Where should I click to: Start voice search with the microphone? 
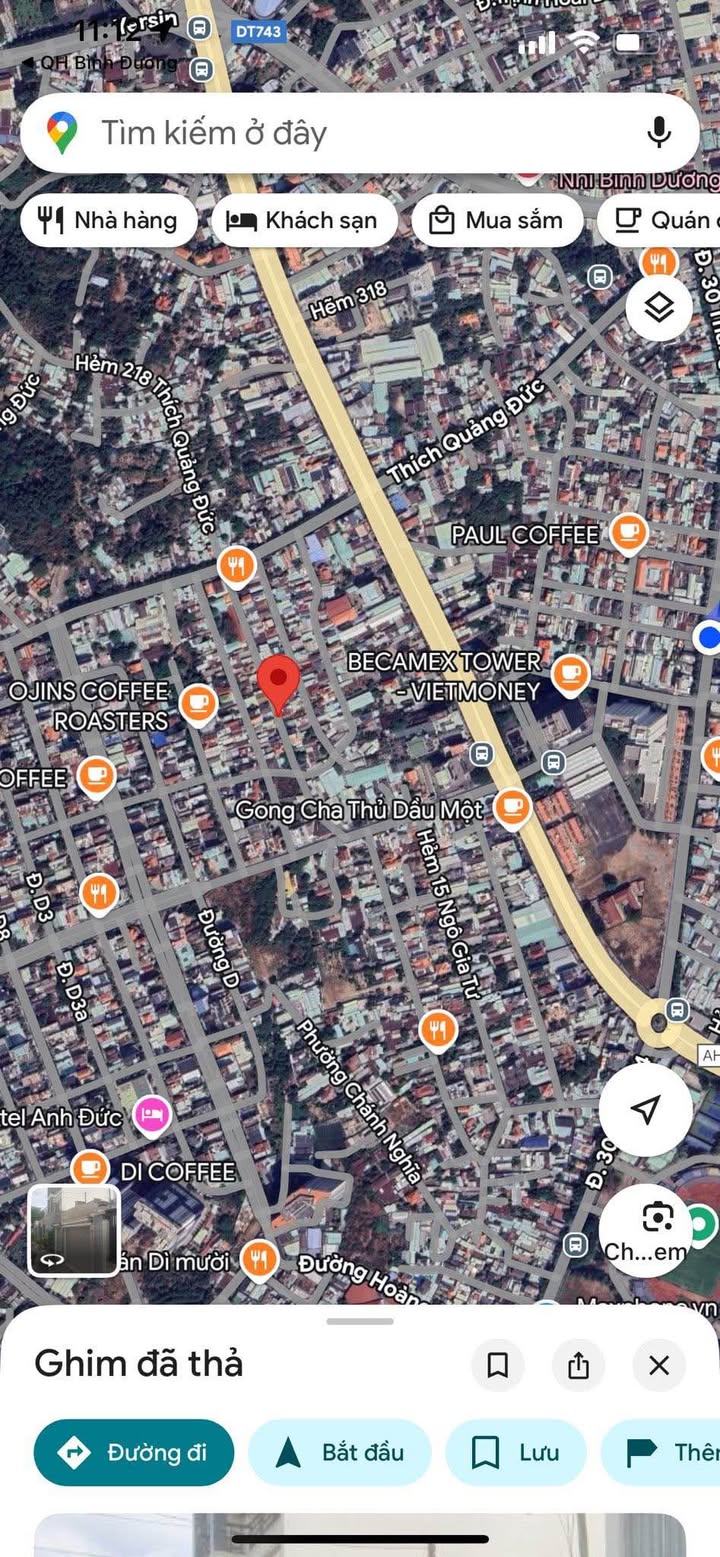(658, 133)
